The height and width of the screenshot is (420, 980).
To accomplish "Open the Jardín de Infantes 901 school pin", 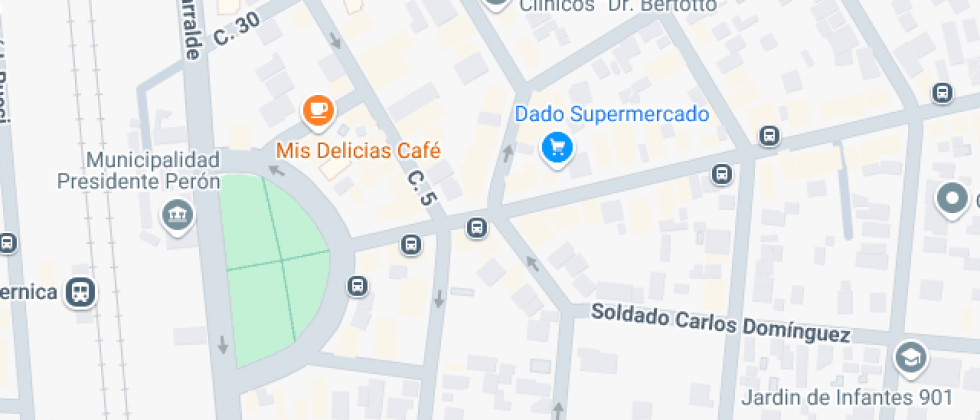I will 910,359.
